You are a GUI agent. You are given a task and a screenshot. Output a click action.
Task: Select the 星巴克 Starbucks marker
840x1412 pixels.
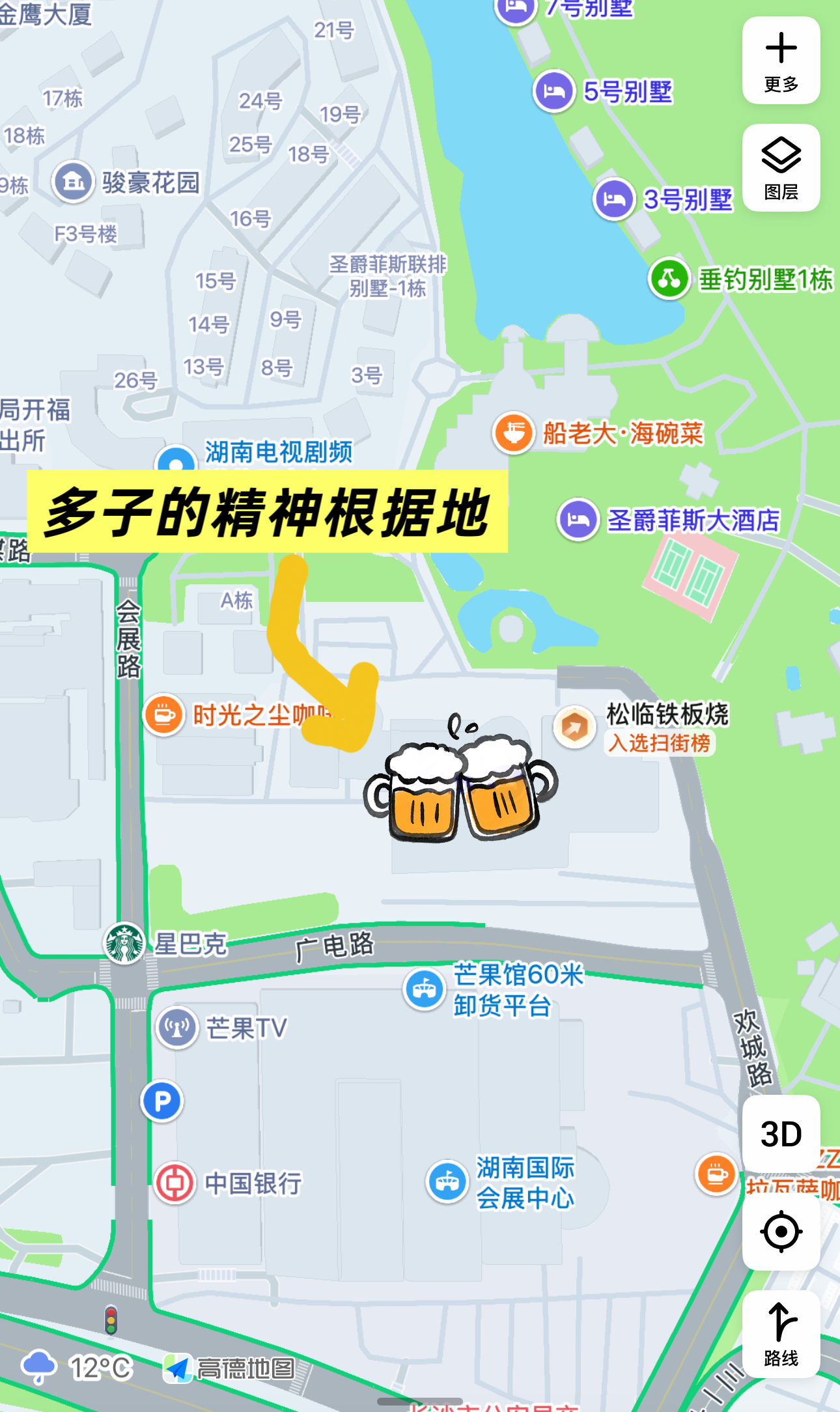coord(125,943)
